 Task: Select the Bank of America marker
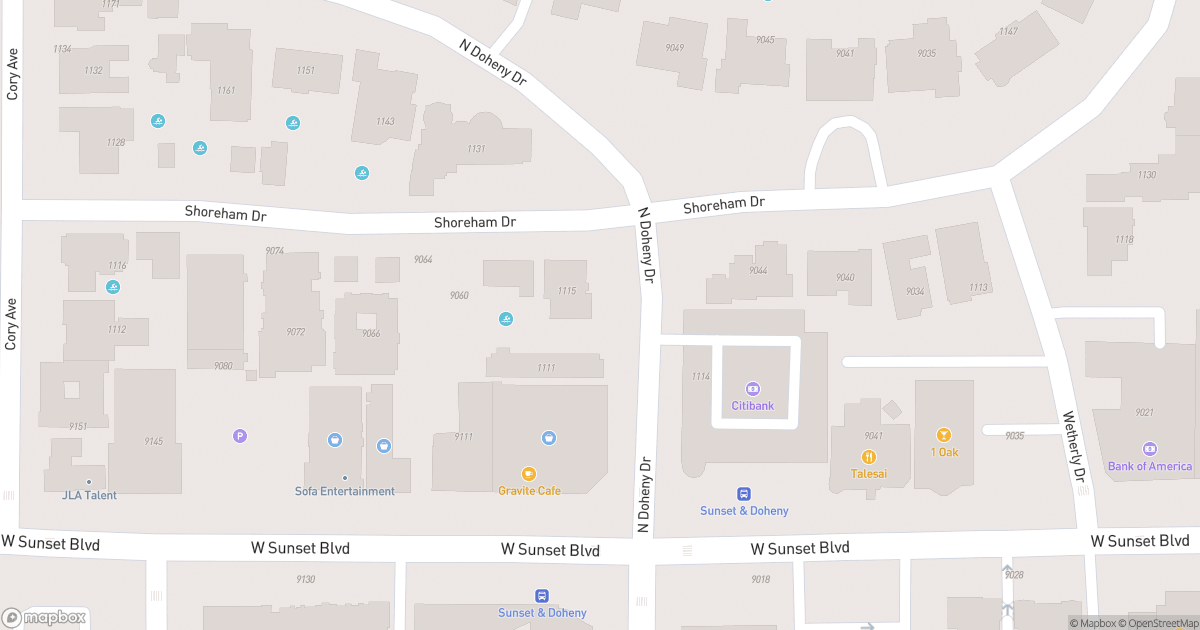coord(1150,449)
